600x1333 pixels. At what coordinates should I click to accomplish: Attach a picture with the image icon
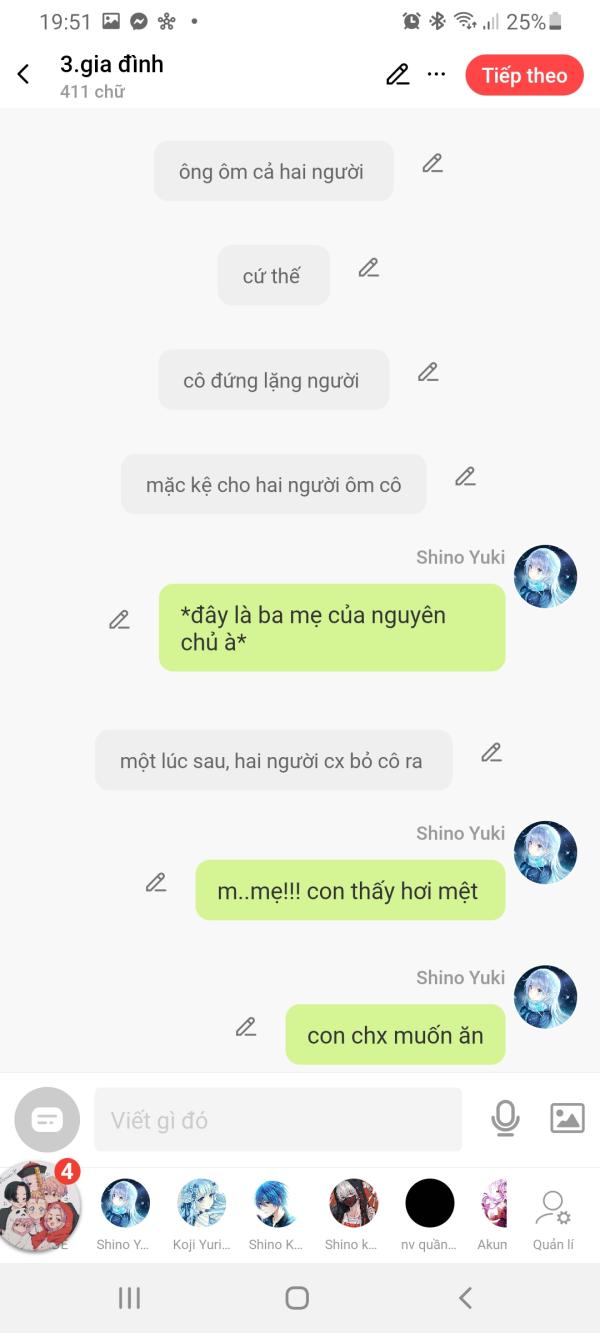click(x=567, y=1118)
